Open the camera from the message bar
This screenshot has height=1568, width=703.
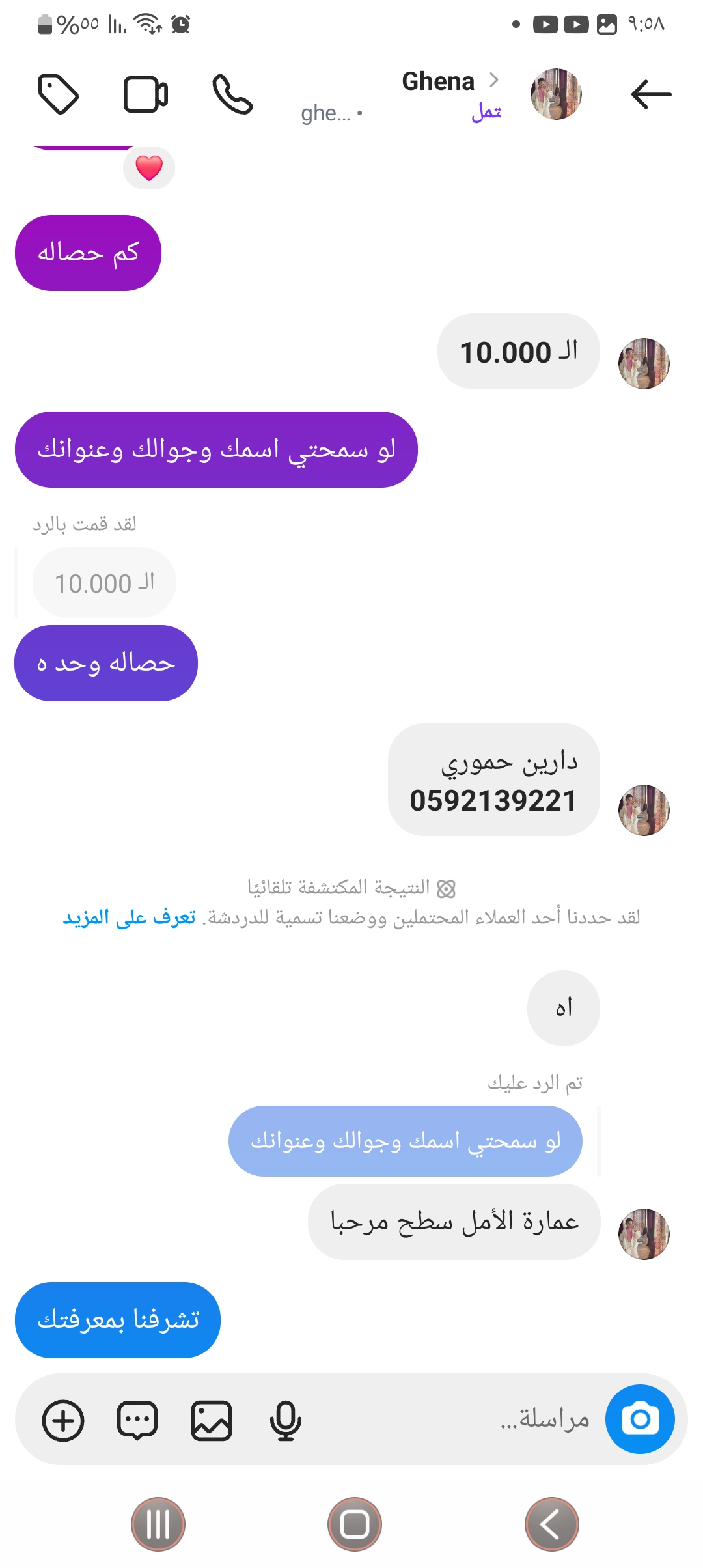click(x=639, y=1419)
